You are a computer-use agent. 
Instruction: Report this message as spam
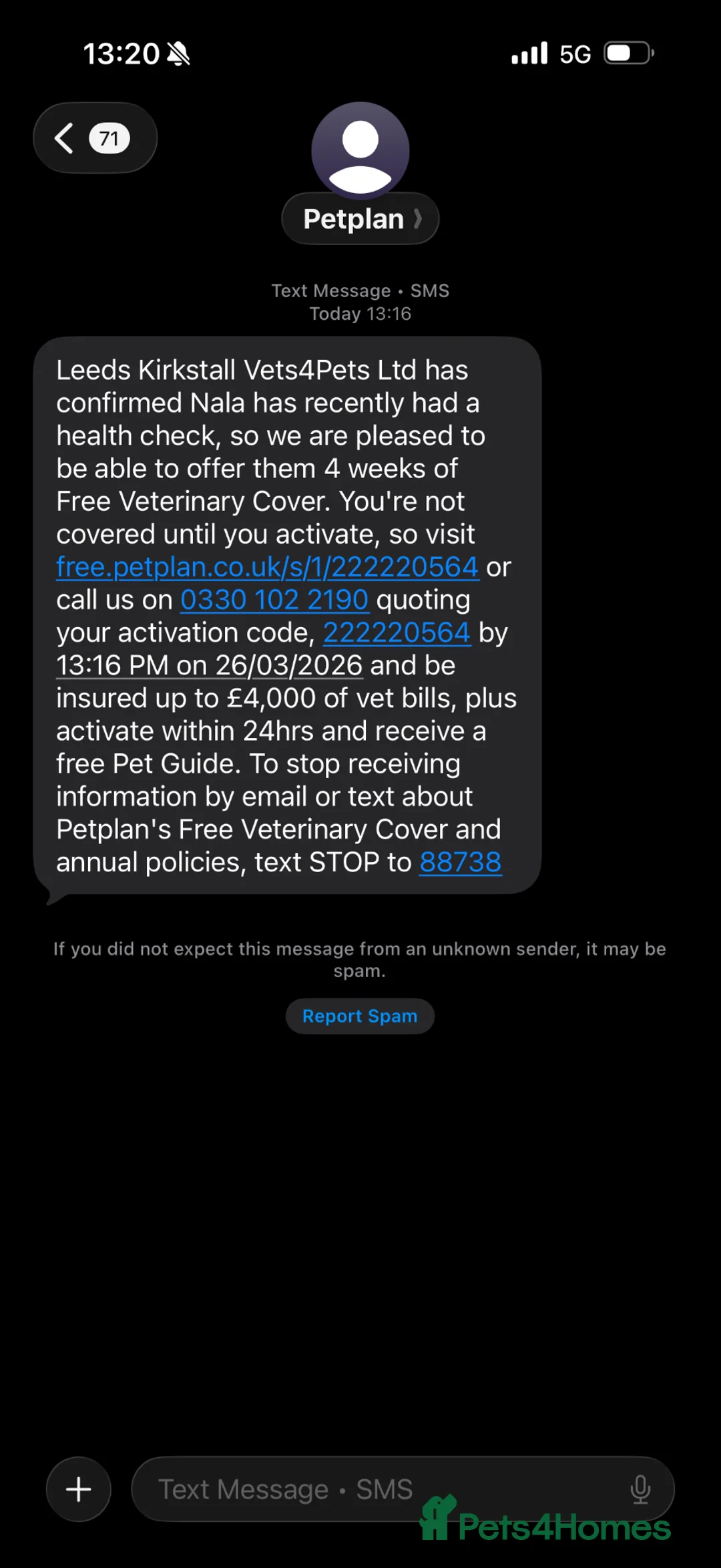click(360, 1016)
